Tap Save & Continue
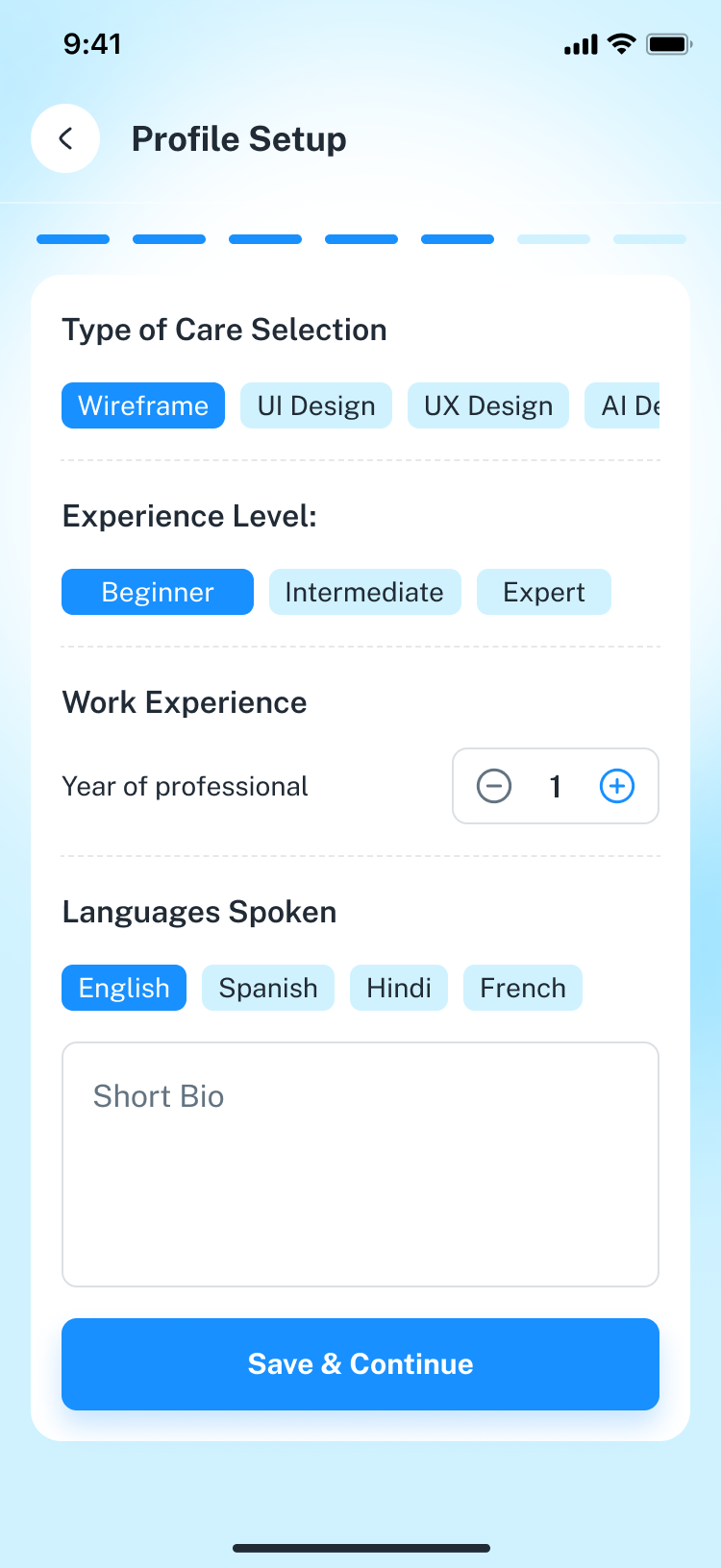This screenshot has height=1568, width=721. click(x=360, y=1364)
